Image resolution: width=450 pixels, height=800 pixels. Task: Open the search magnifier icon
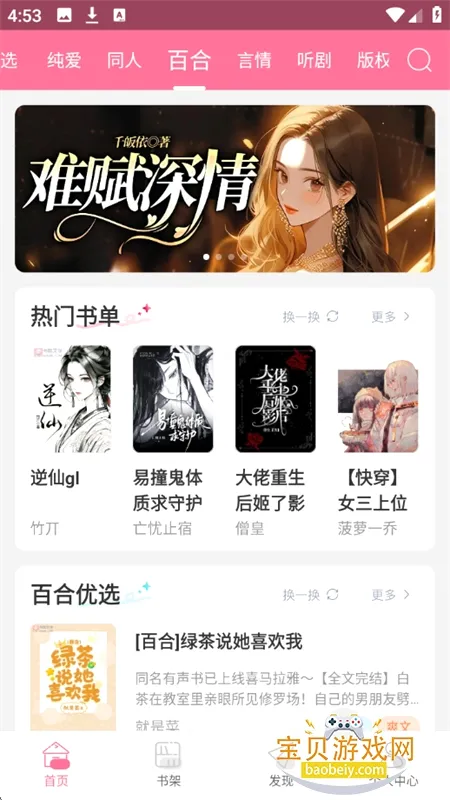tap(419, 60)
